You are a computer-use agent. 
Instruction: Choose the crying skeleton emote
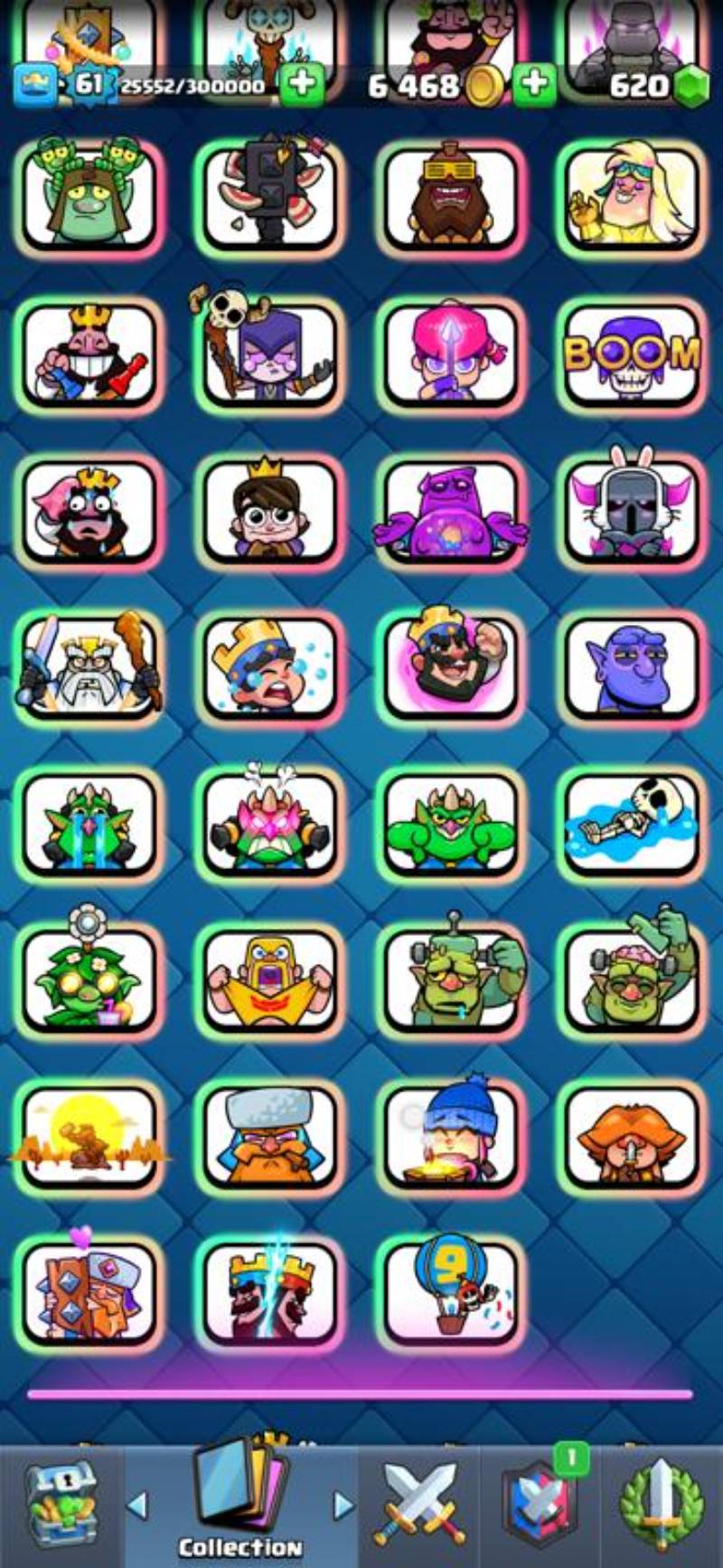632,825
